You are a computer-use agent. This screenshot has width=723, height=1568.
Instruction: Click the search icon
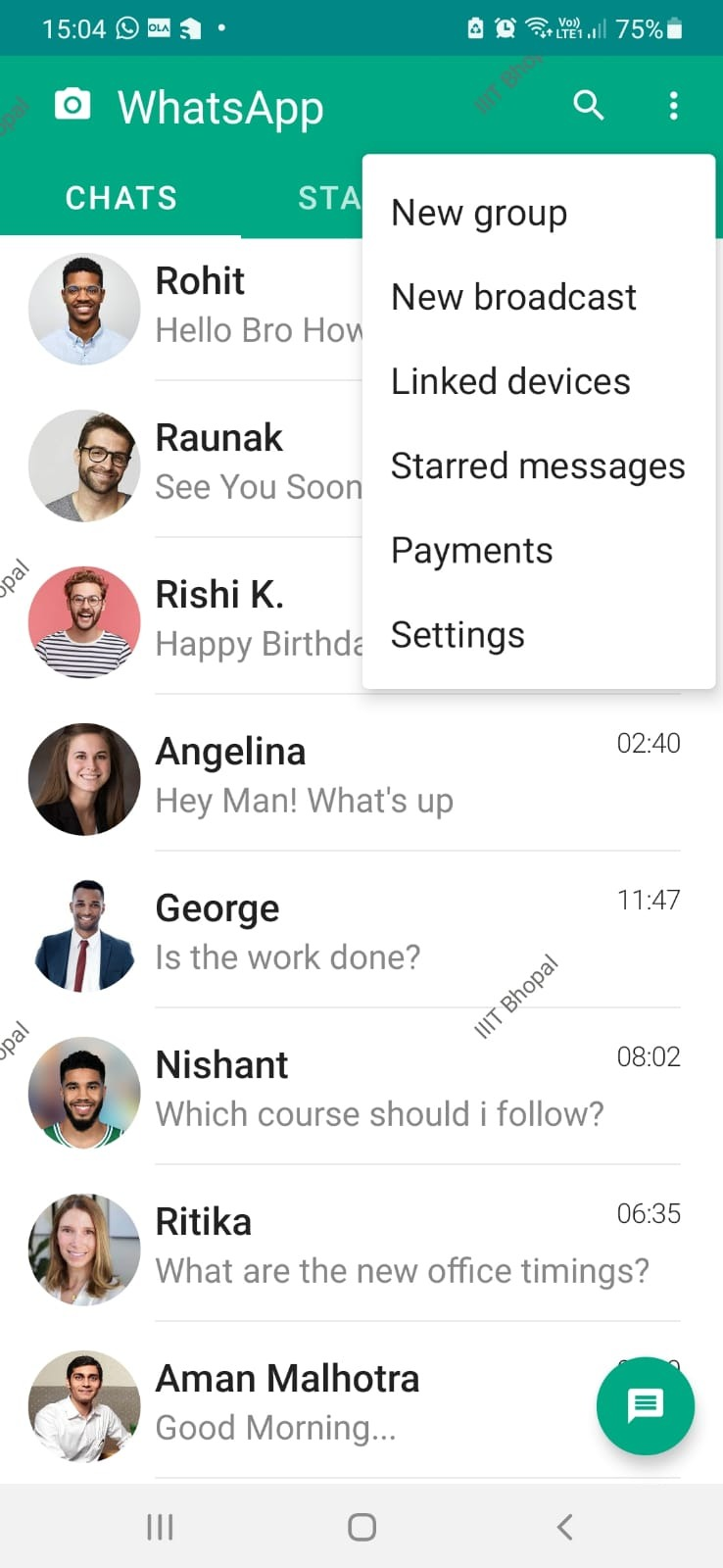point(588,105)
